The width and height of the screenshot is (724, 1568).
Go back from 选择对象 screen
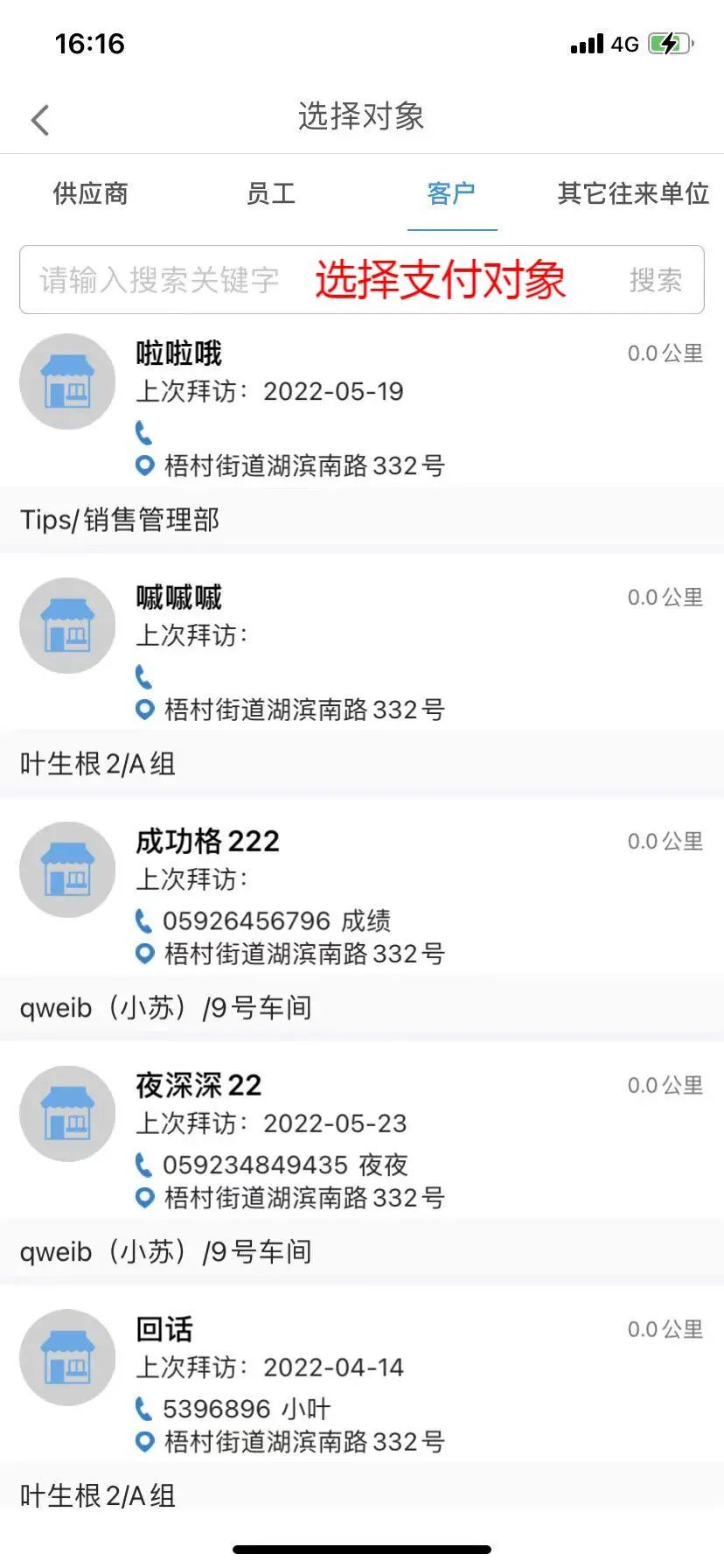tap(40, 120)
